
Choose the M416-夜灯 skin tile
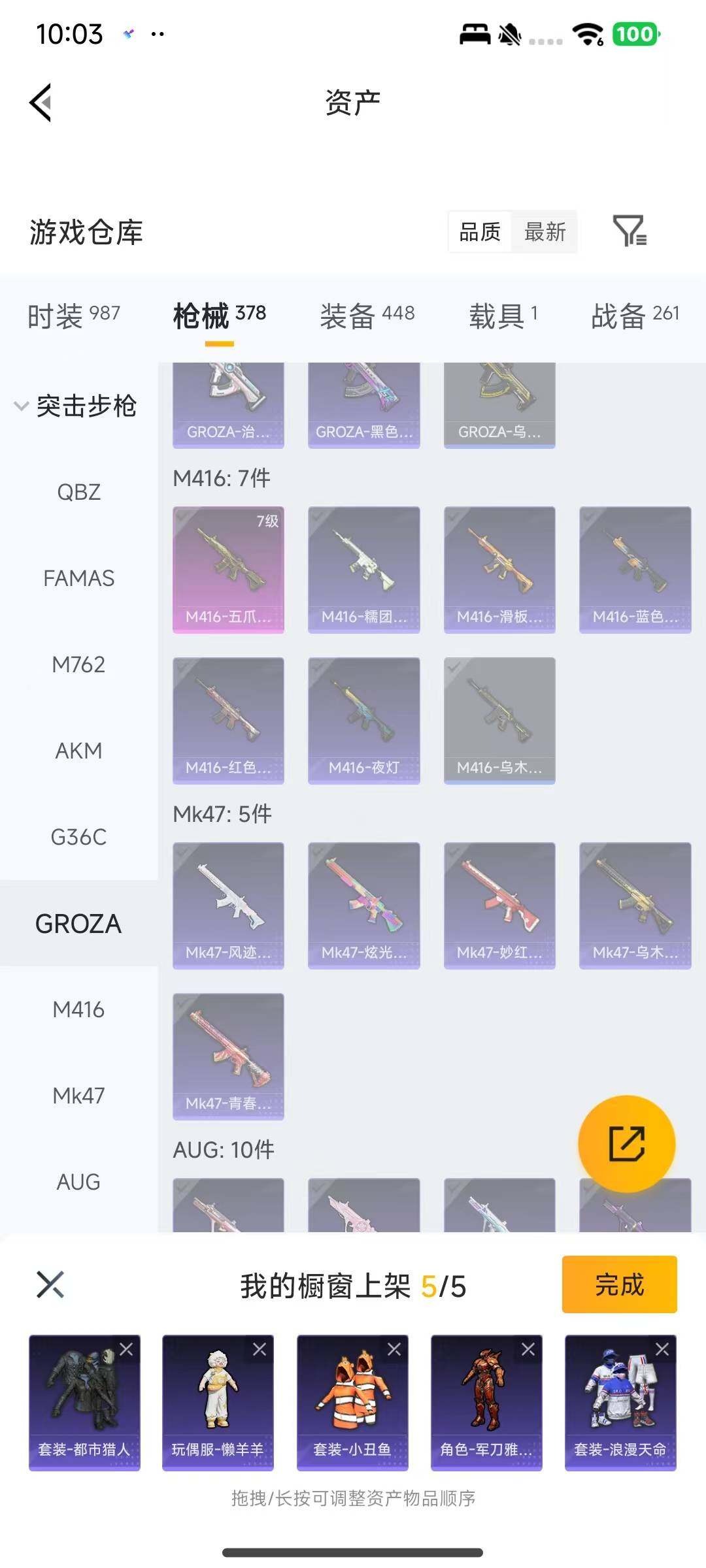coord(363,719)
